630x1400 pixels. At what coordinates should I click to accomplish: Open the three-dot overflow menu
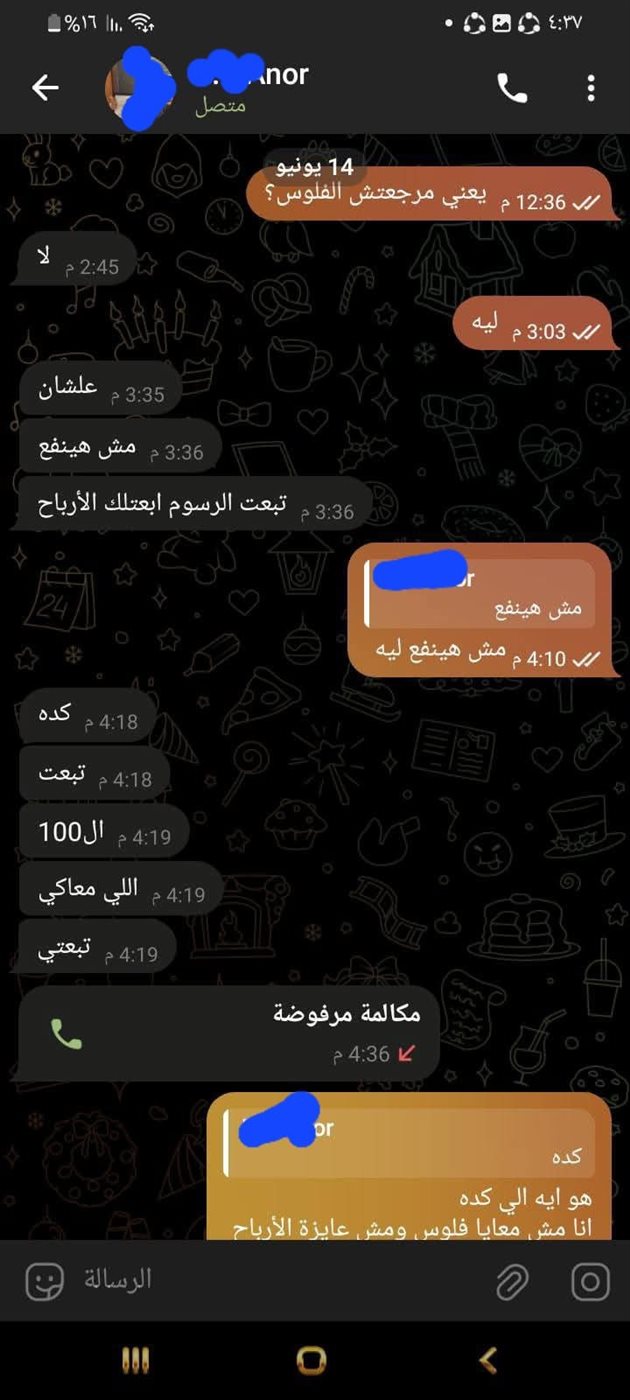click(591, 88)
